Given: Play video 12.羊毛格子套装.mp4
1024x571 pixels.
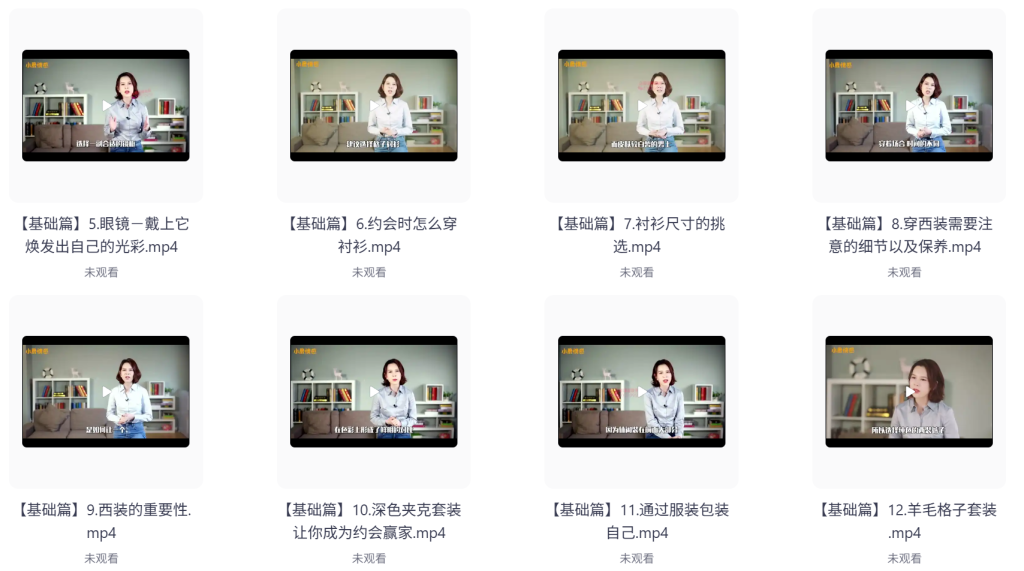Looking at the screenshot, I should pos(908,391).
